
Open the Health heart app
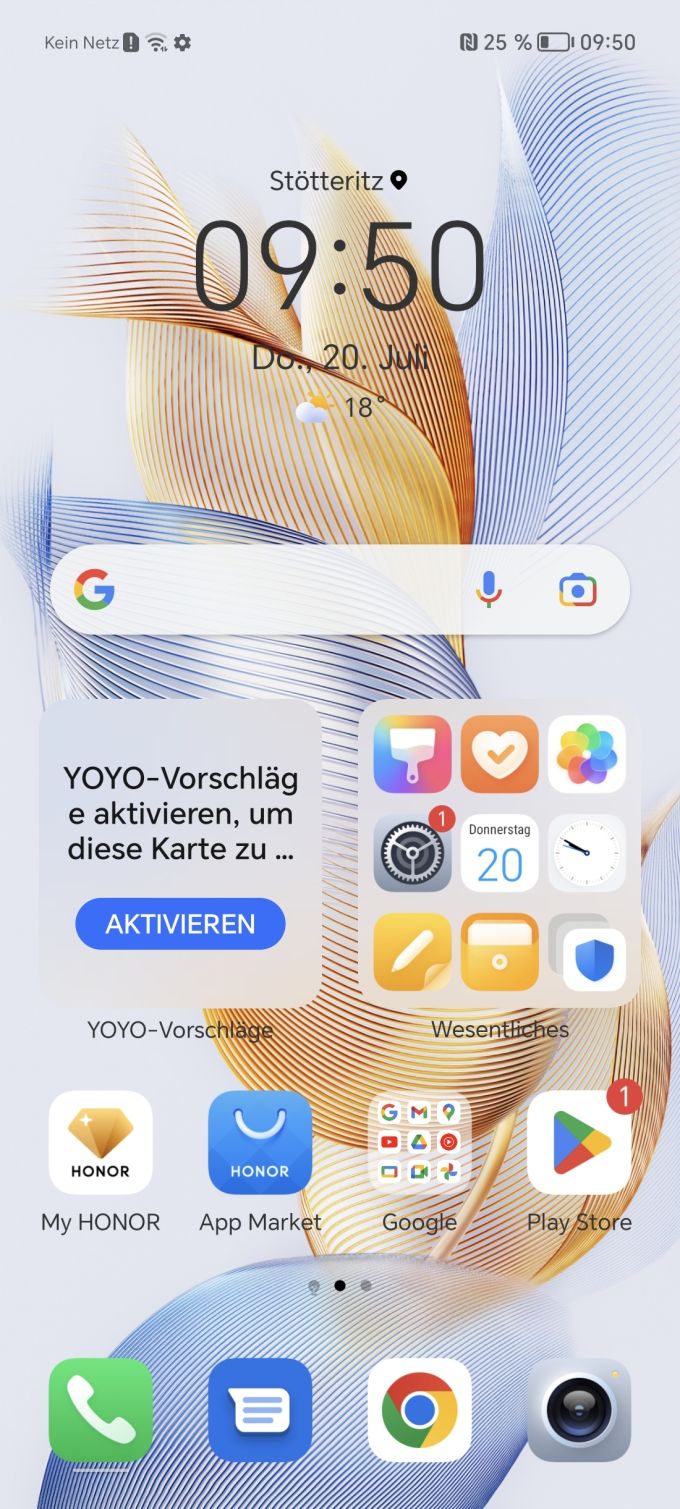pyautogui.click(x=499, y=754)
